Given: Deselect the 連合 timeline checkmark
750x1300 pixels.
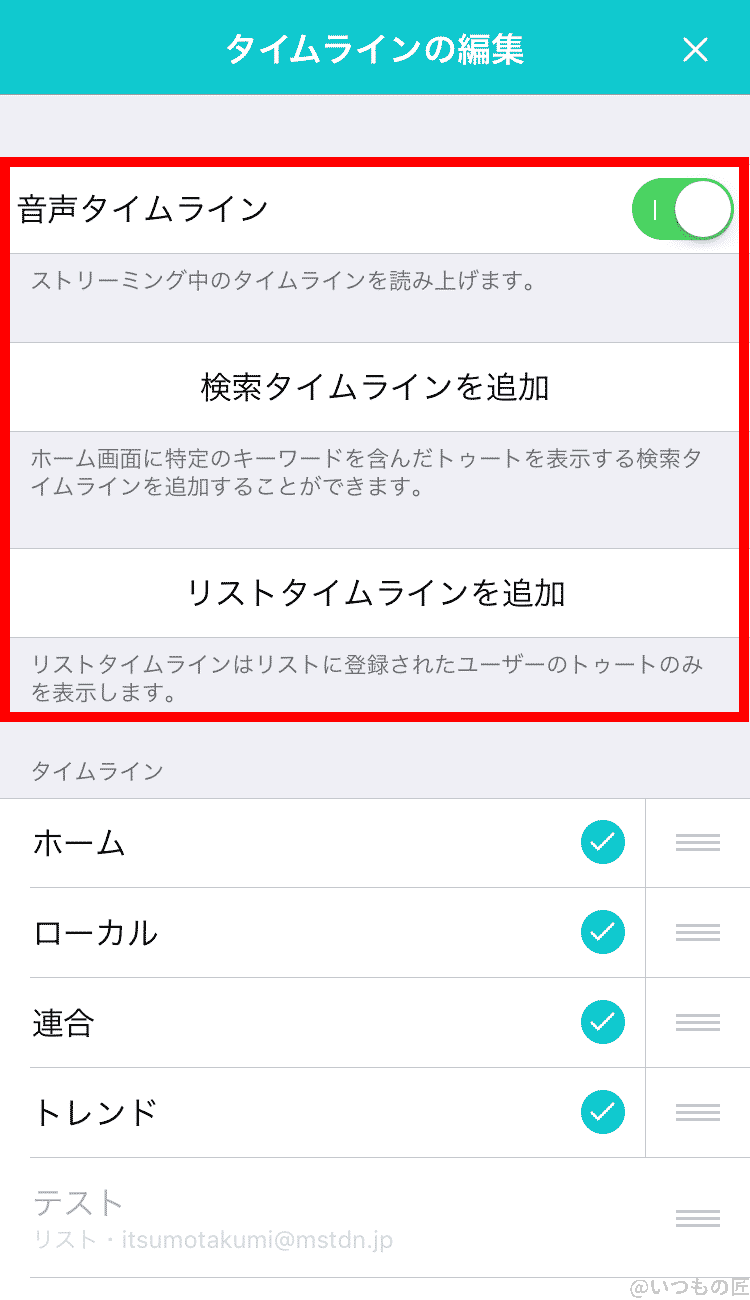Looking at the screenshot, I should pyautogui.click(x=602, y=1022).
